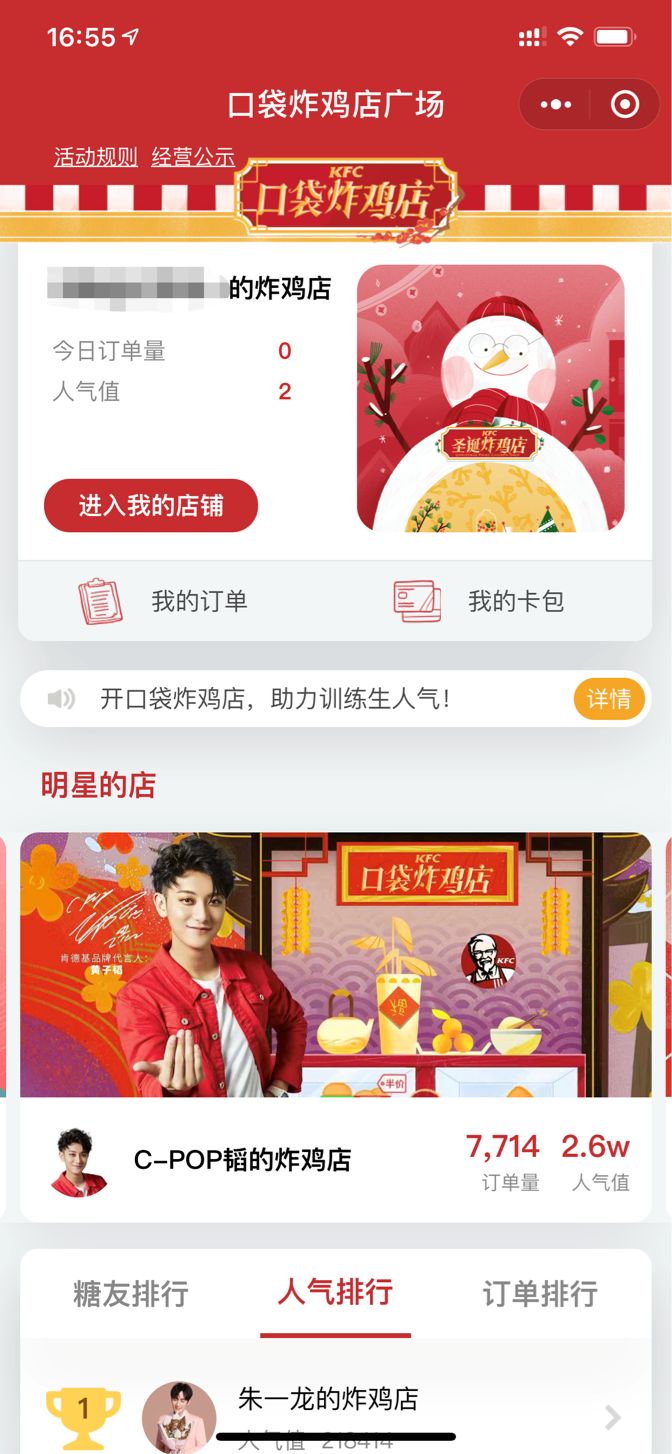Tap 进入我的店铺 button
The image size is (672, 1454).
point(151,506)
